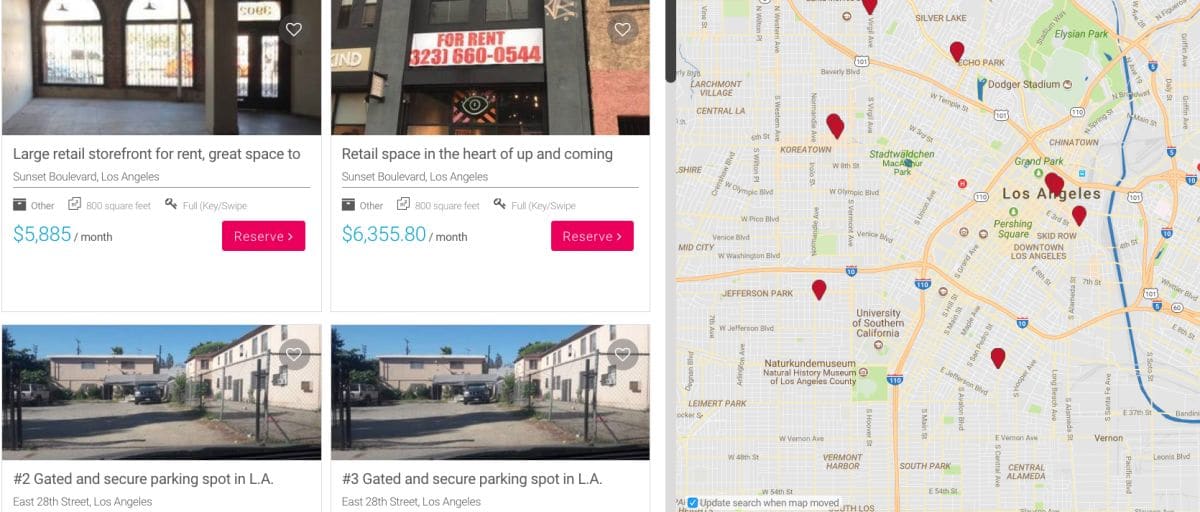Favorite the large retail storefront listing
Screen dimensions: 1200x512
[x=294, y=30]
